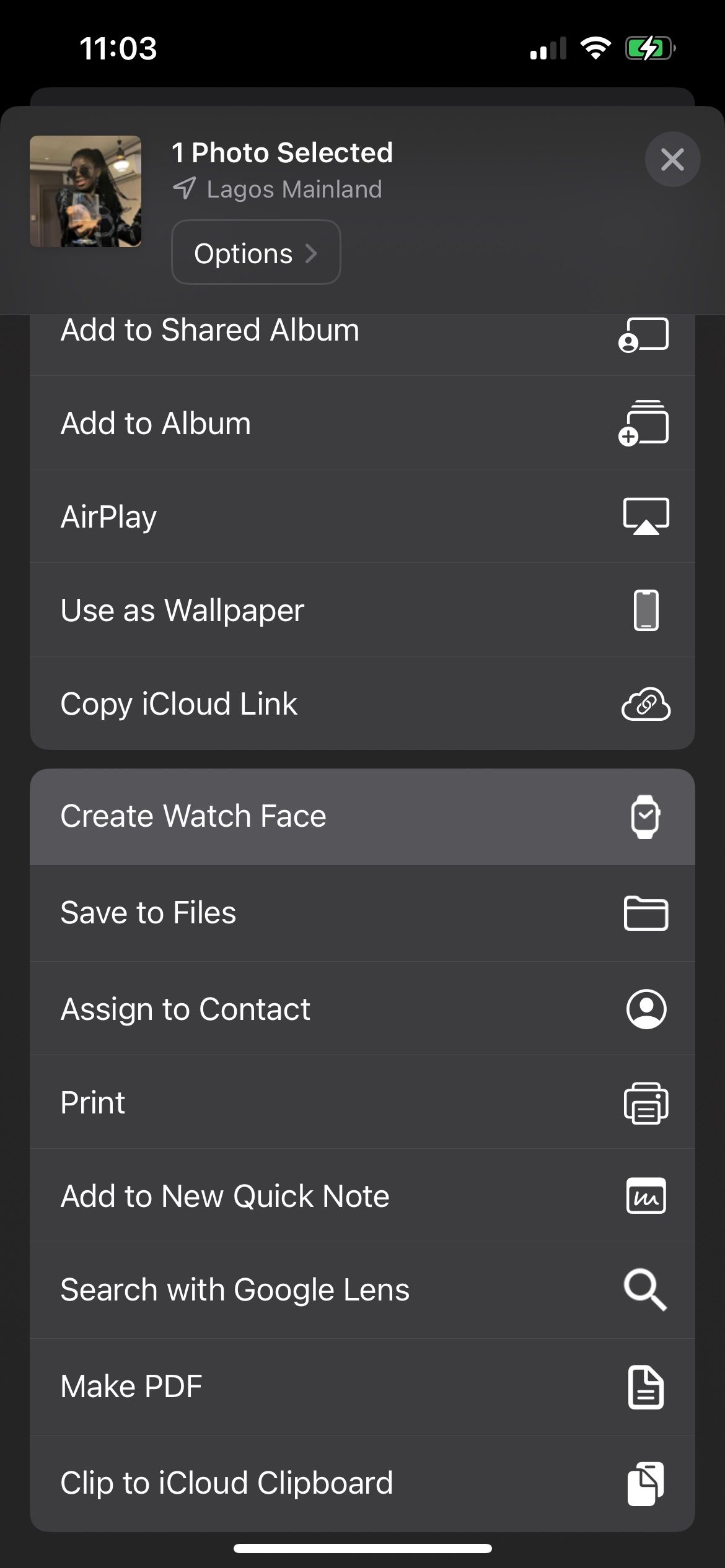The image size is (725, 1568).
Task: Tap the Options chevron arrow
Action: (312, 253)
